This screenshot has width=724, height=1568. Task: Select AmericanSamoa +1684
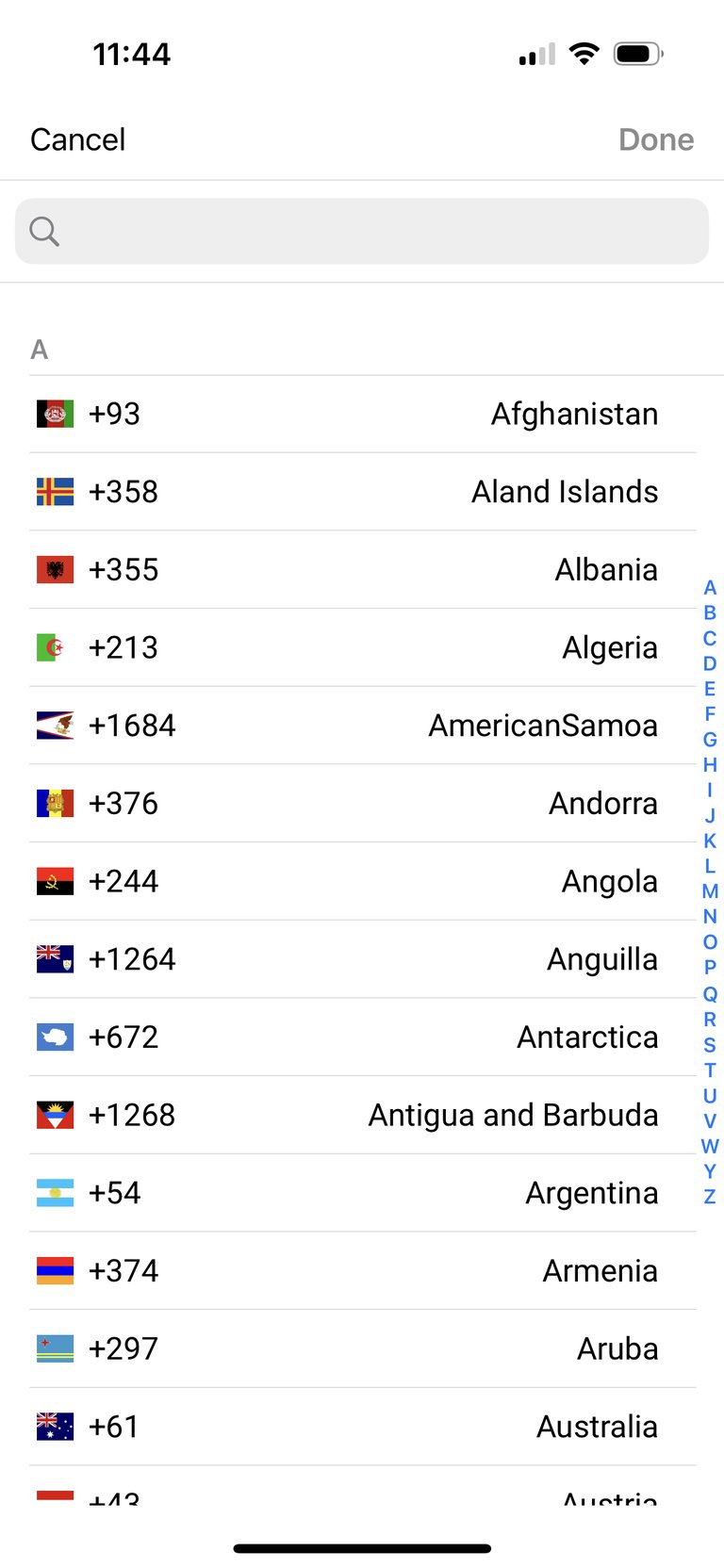point(362,726)
